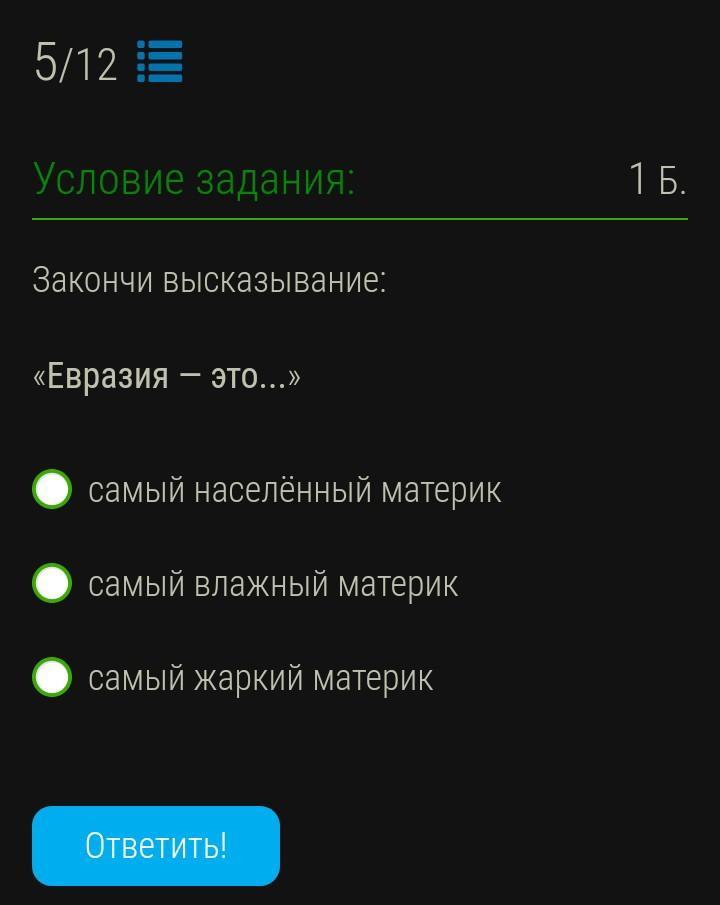Select «самый населённый материк» option
This screenshot has height=905, width=720.
coord(52,490)
